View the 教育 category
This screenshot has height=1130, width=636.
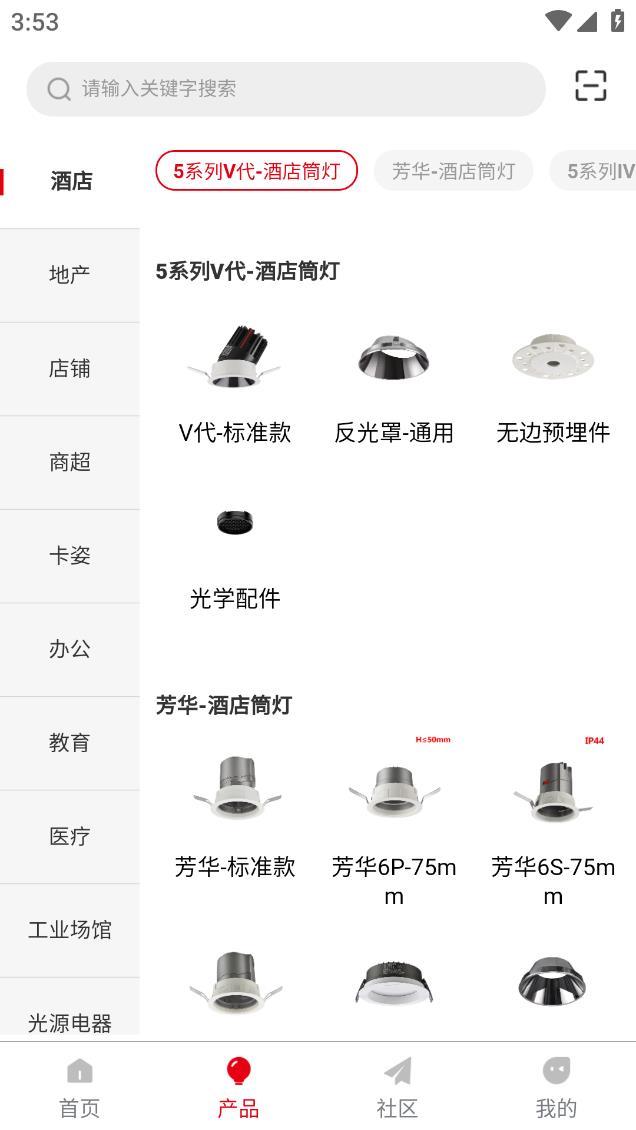click(x=70, y=743)
